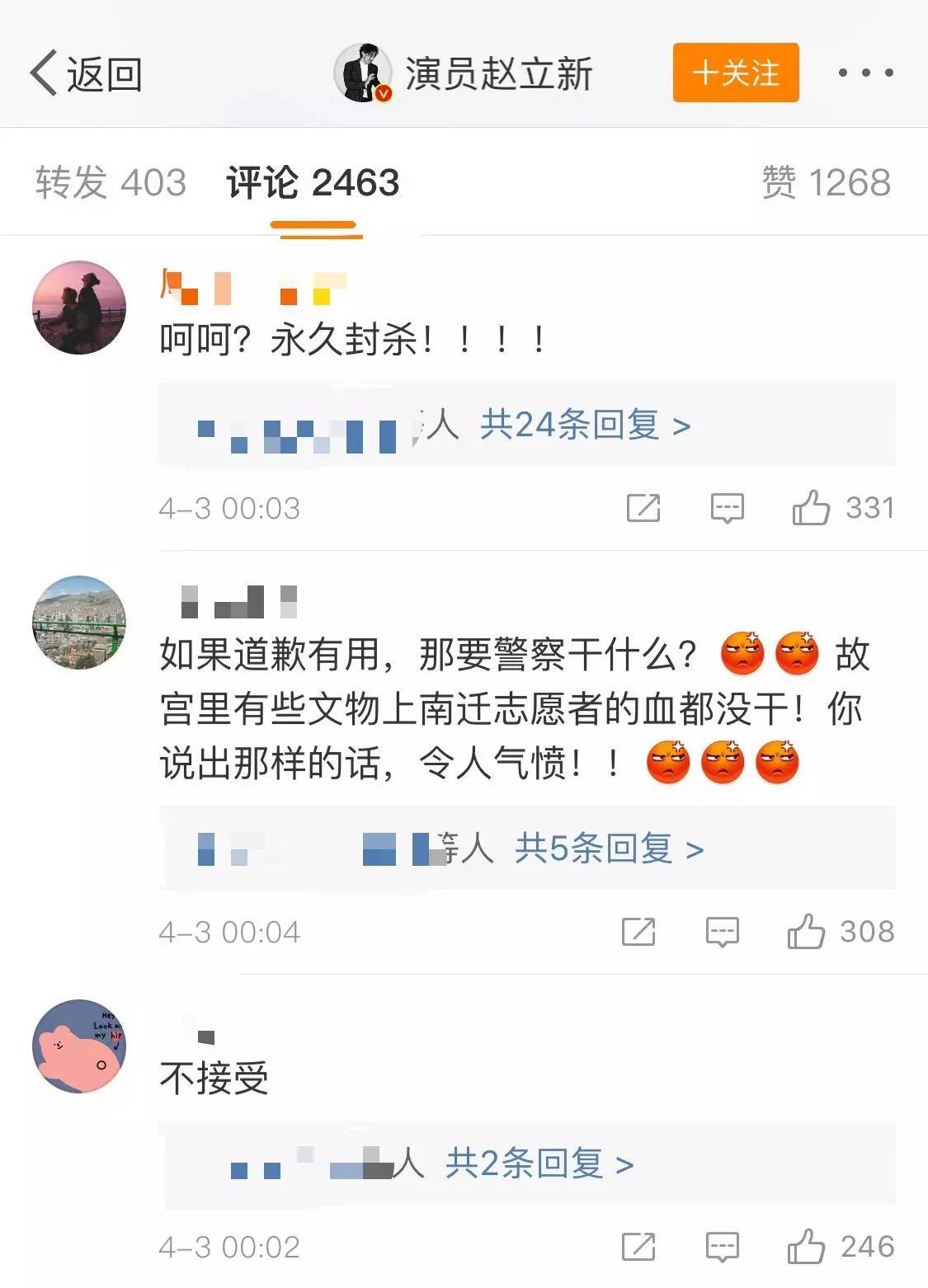This screenshot has width=928, height=1288.
Task: Expand 共2条回复 replies
Action: (539, 1164)
